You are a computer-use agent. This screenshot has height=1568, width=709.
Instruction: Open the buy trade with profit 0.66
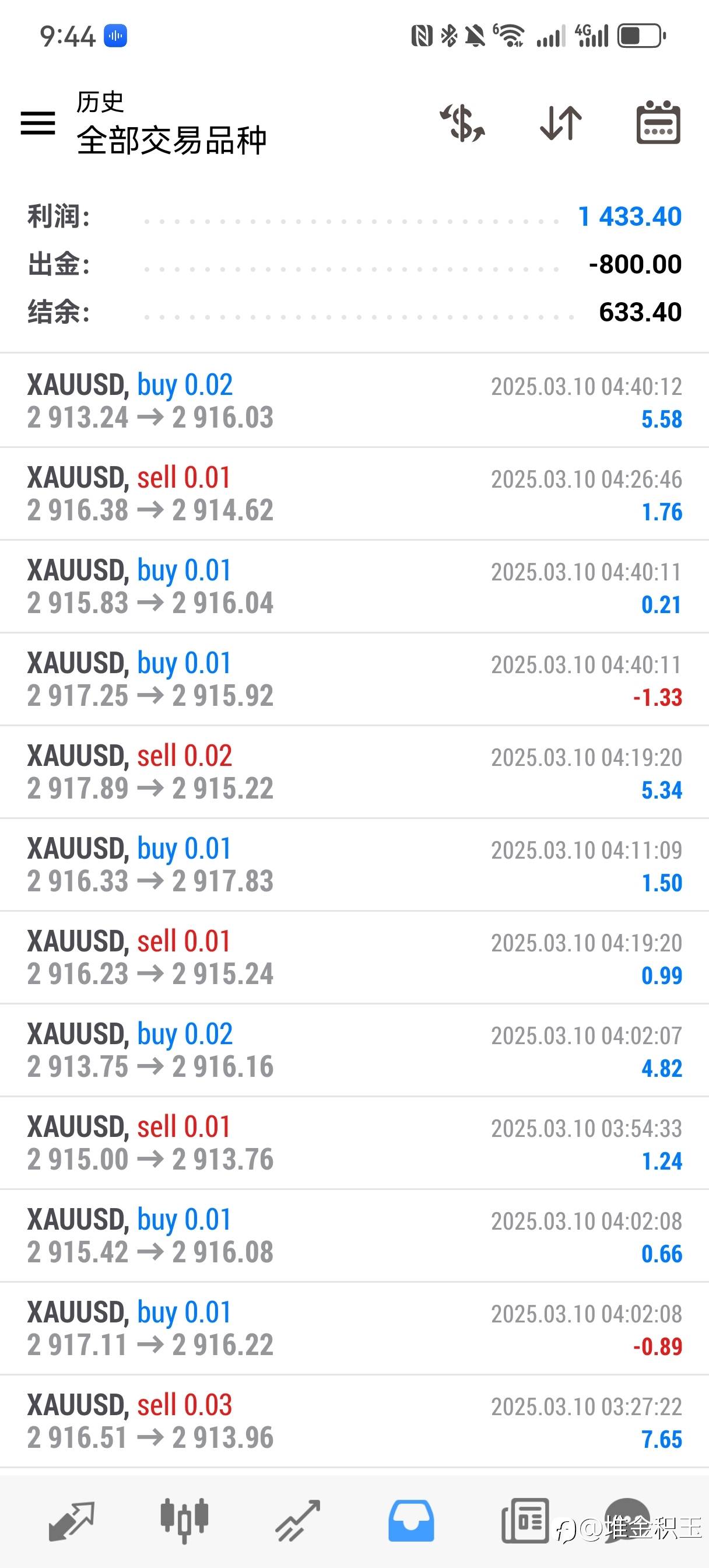354,1235
